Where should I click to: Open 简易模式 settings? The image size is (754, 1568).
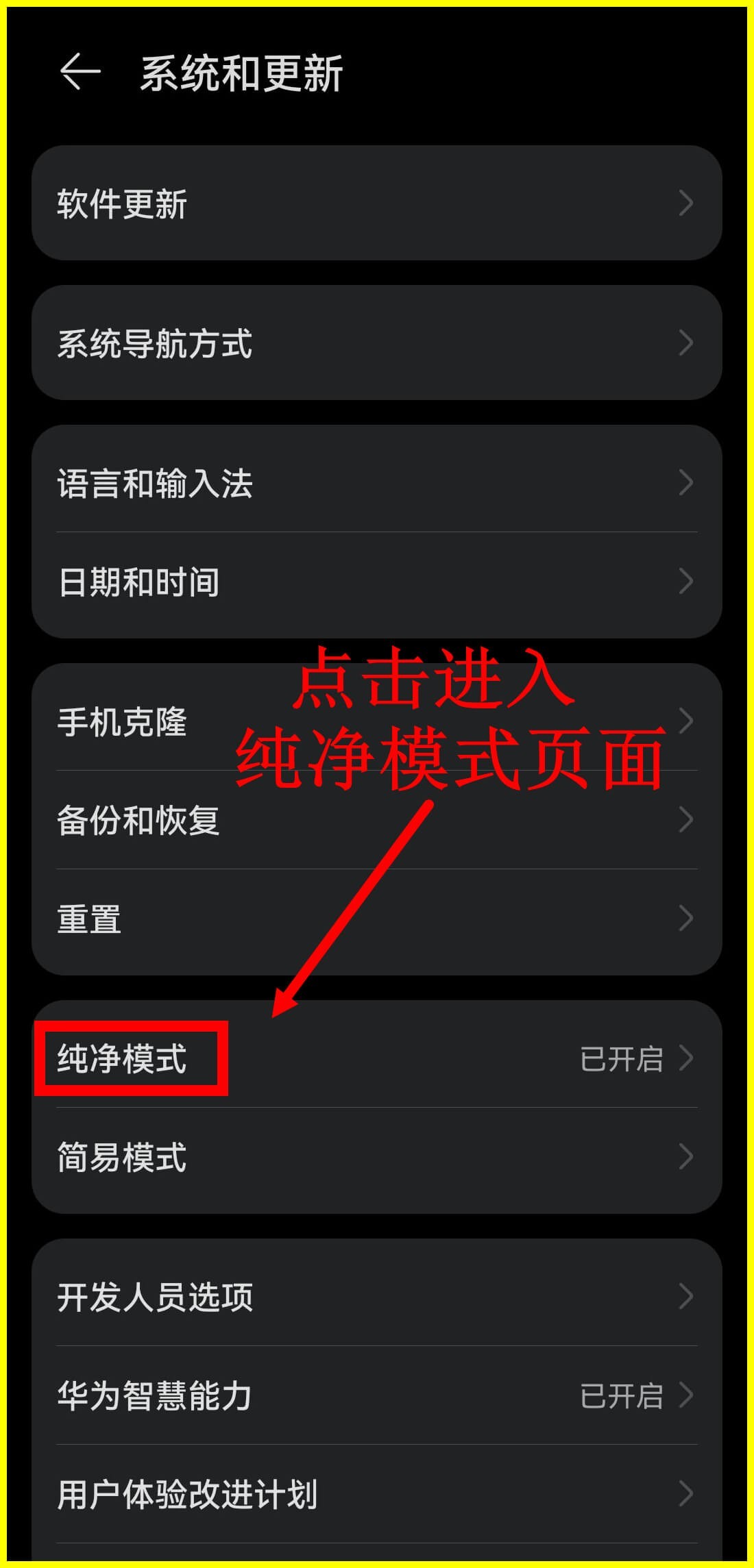click(376, 1157)
